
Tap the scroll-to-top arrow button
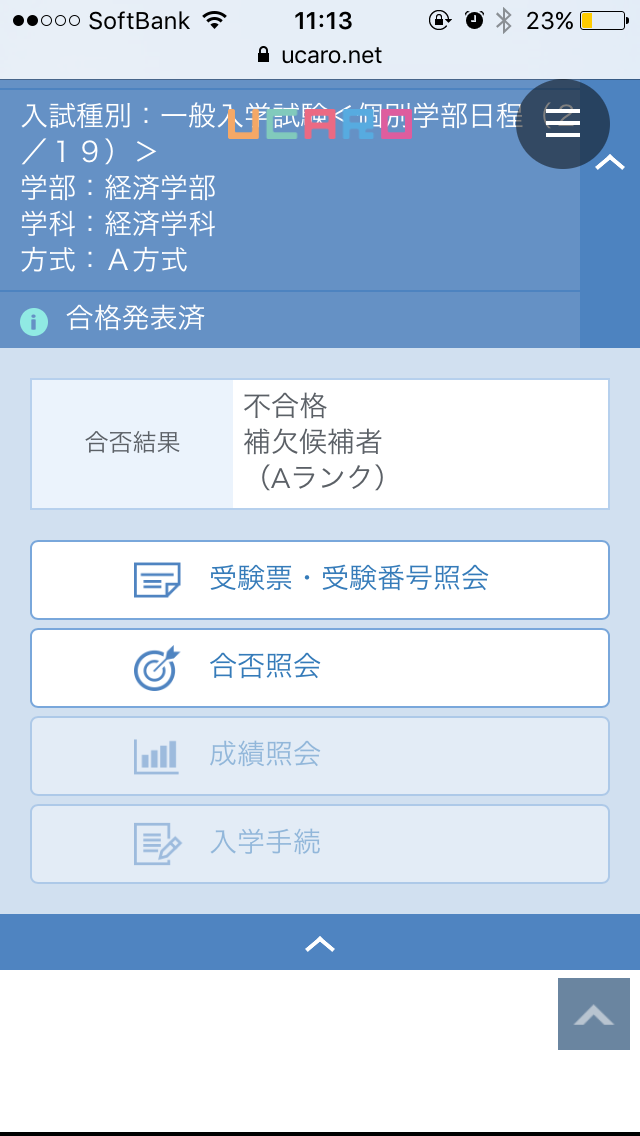point(594,1014)
